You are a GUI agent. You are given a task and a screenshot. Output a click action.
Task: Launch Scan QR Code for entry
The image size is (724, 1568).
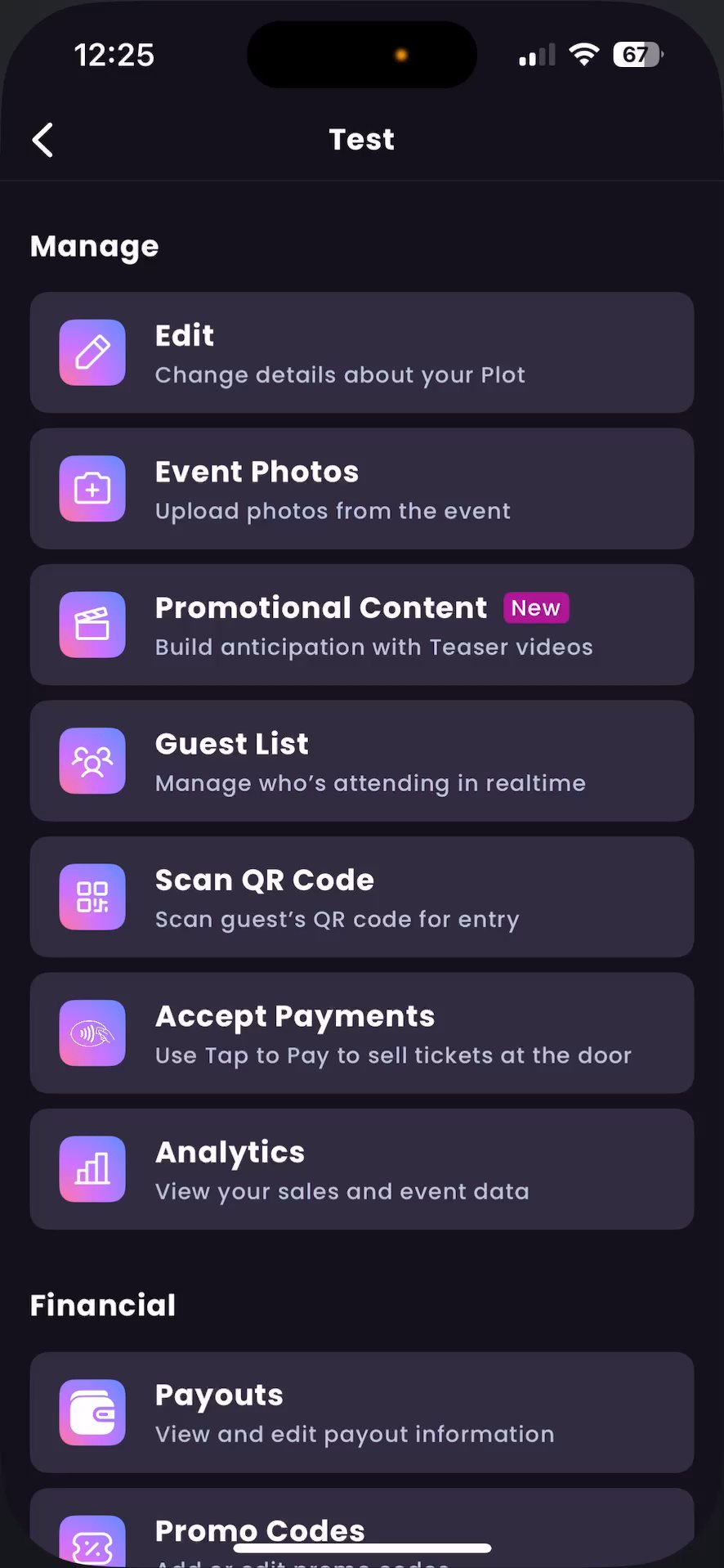click(x=361, y=897)
